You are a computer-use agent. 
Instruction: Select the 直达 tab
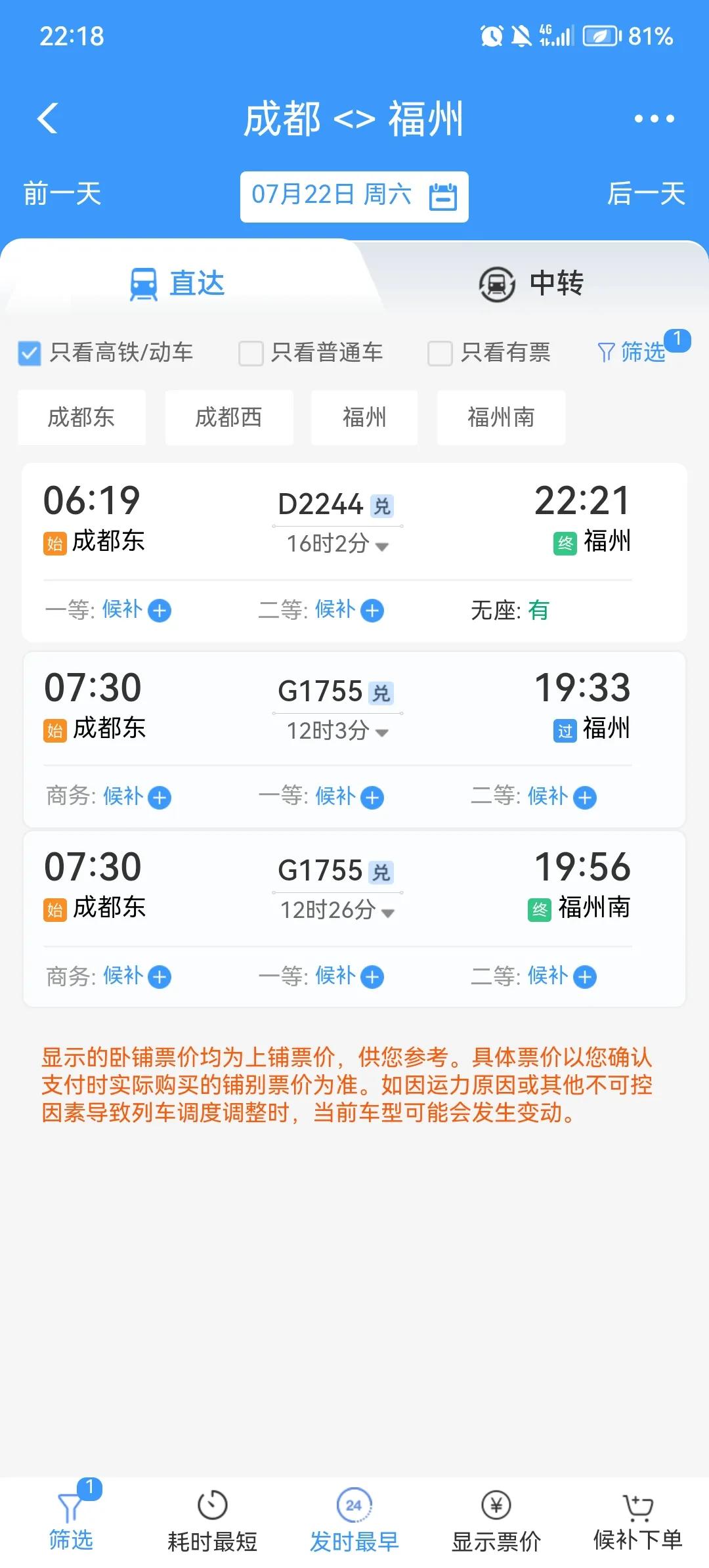pyautogui.click(x=177, y=284)
